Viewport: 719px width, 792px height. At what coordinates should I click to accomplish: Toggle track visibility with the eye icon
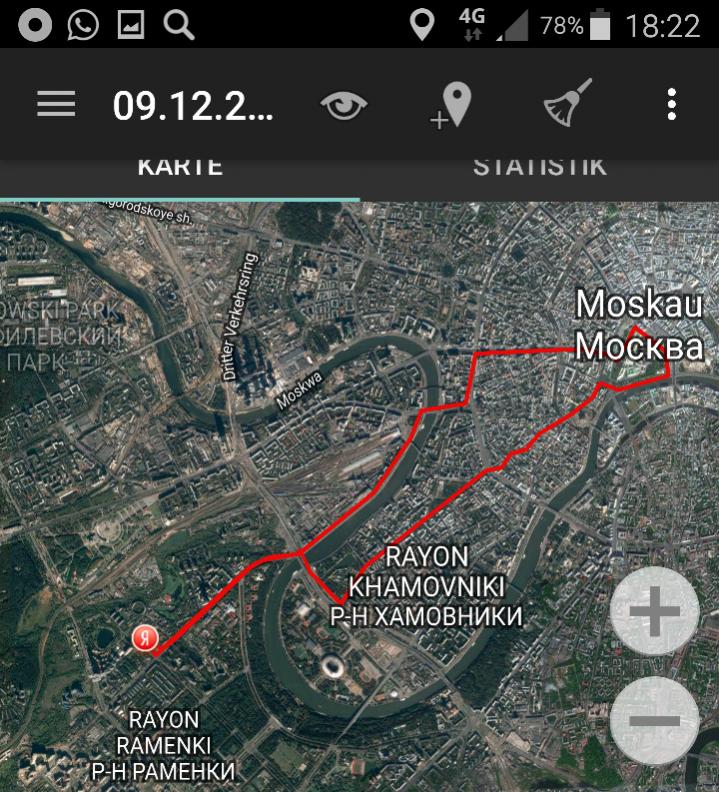344,105
